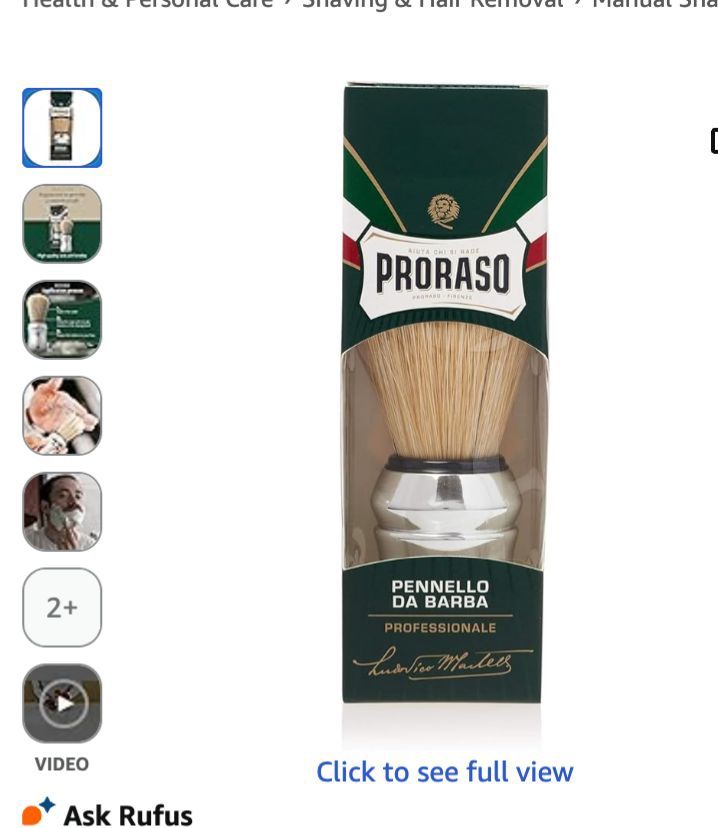Viewport: 718px width, 828px height.
Task: Tap Click to see full view
Action: pos(444,772)
